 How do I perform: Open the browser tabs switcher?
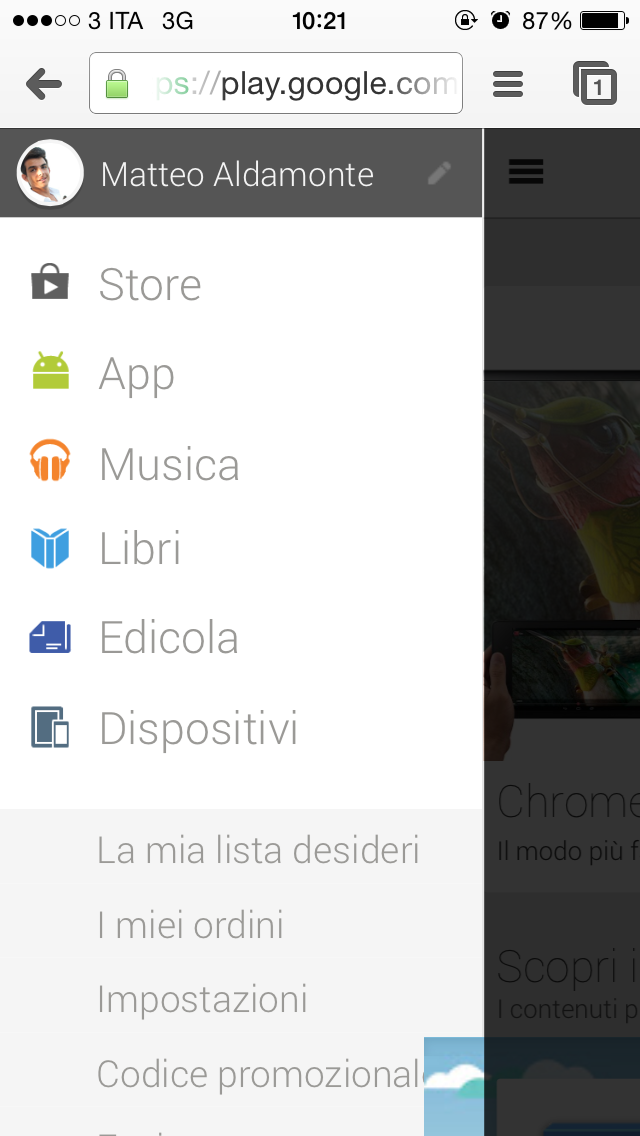click(x=595, y=84)
